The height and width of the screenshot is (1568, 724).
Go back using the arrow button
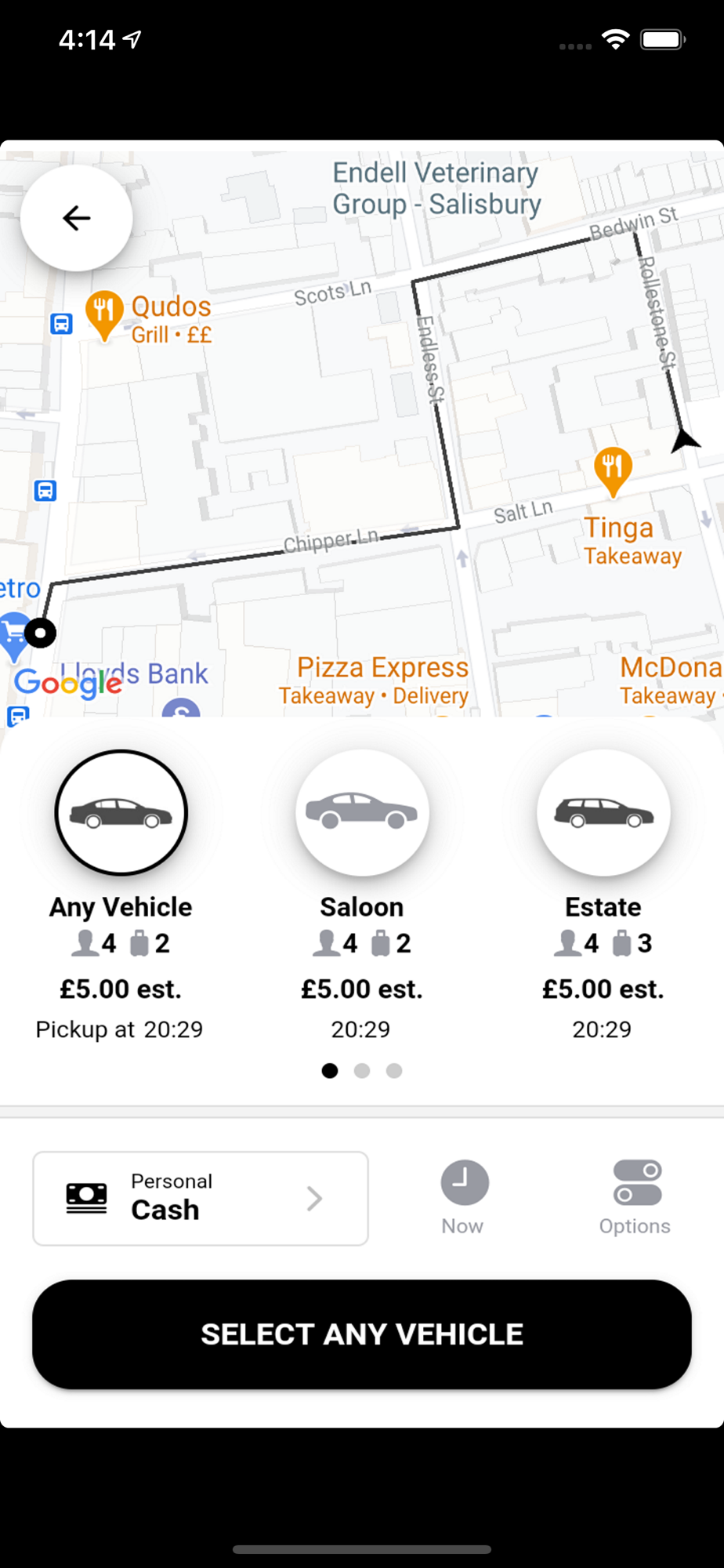pyautogui.click(x=76, y=218)
